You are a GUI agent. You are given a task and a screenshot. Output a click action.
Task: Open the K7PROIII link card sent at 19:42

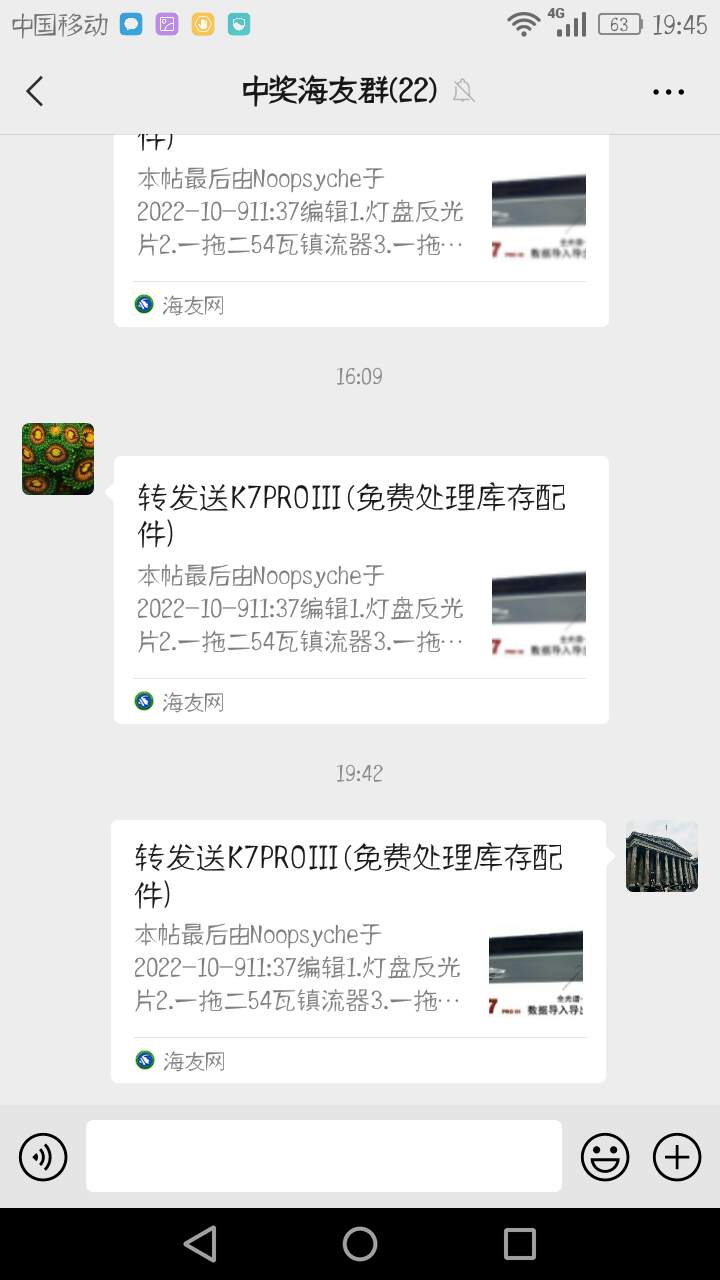click(358, 950)
